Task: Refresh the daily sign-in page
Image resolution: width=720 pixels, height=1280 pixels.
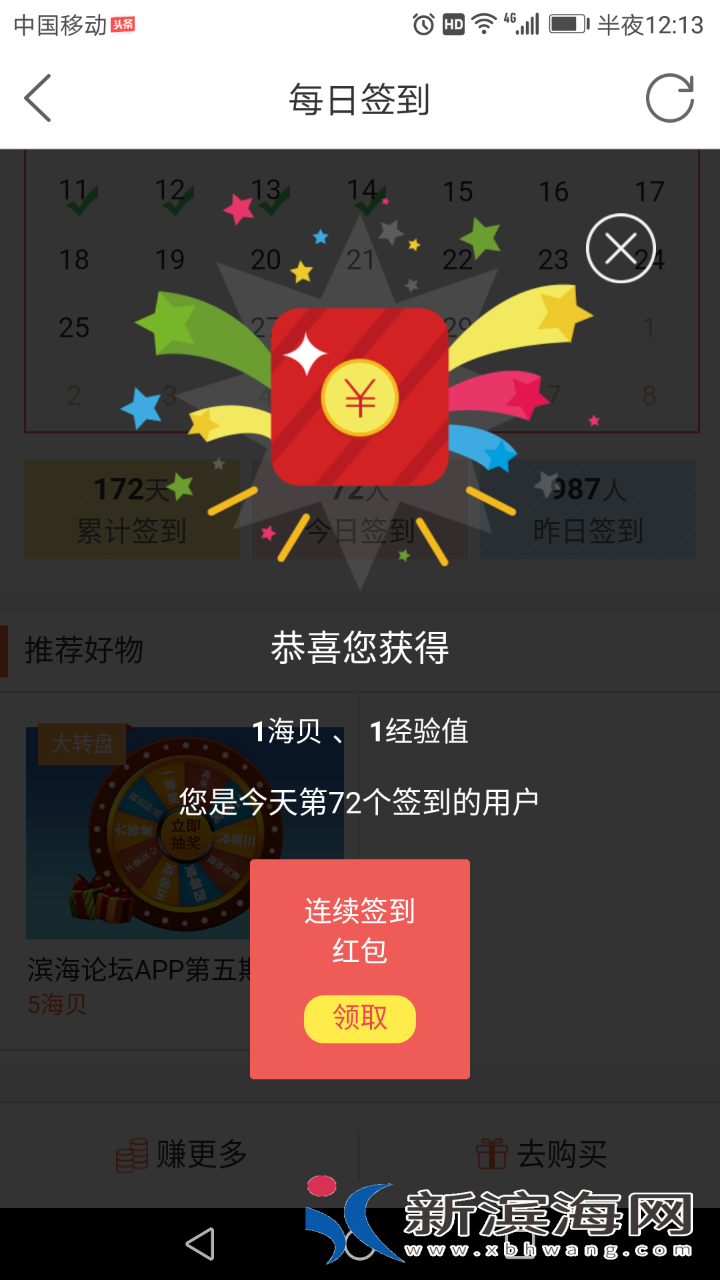Action: click(x=669, y=99)
